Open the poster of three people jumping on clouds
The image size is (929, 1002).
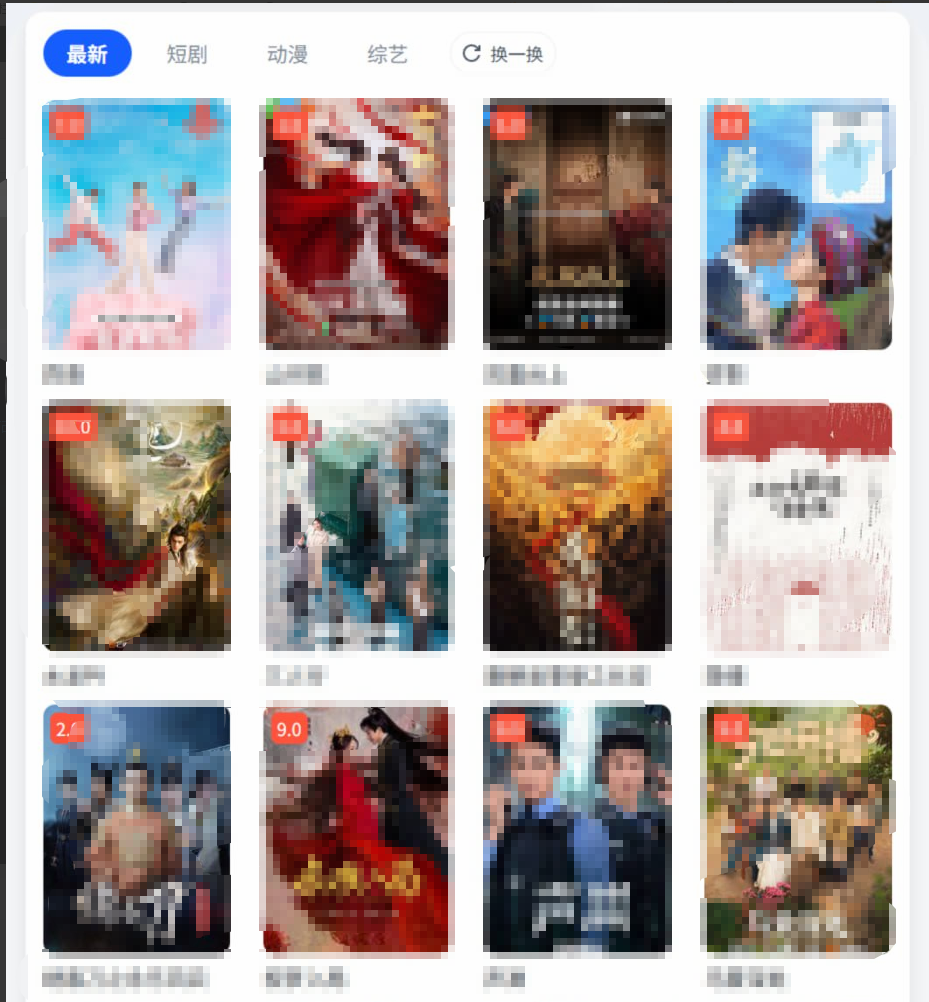tap(137, 224)
